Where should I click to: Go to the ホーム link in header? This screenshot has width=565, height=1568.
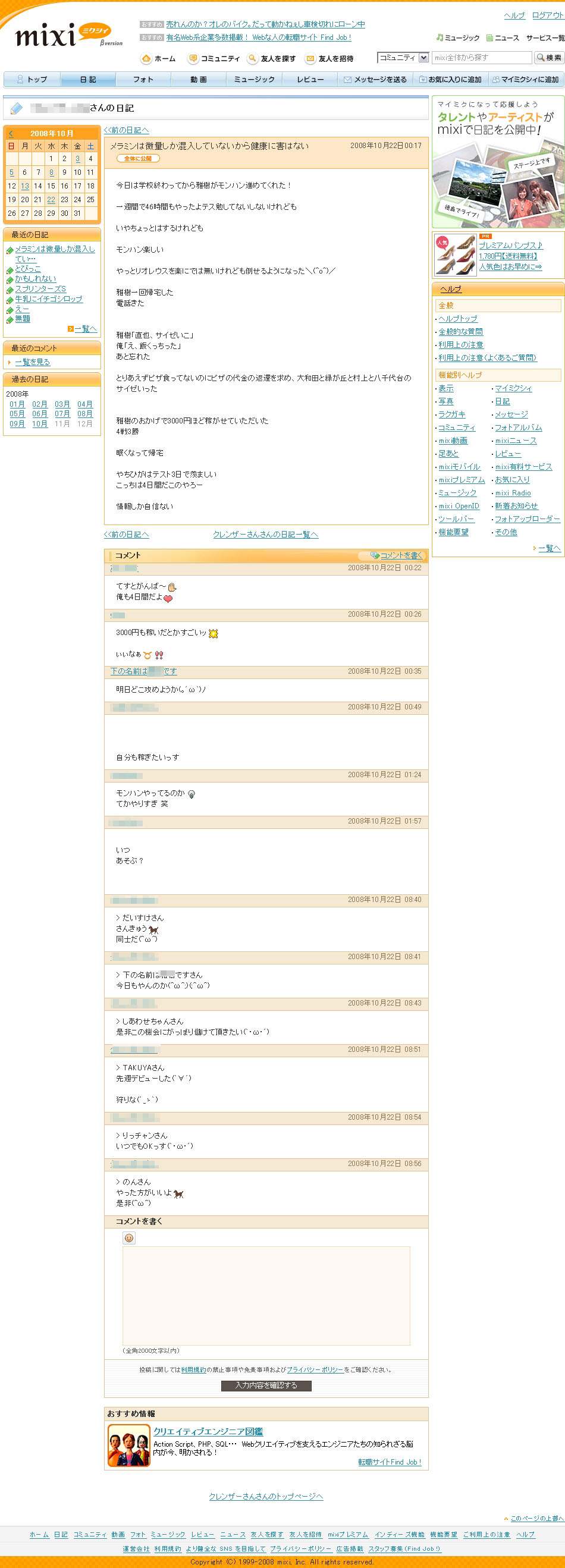click(159, 59)
